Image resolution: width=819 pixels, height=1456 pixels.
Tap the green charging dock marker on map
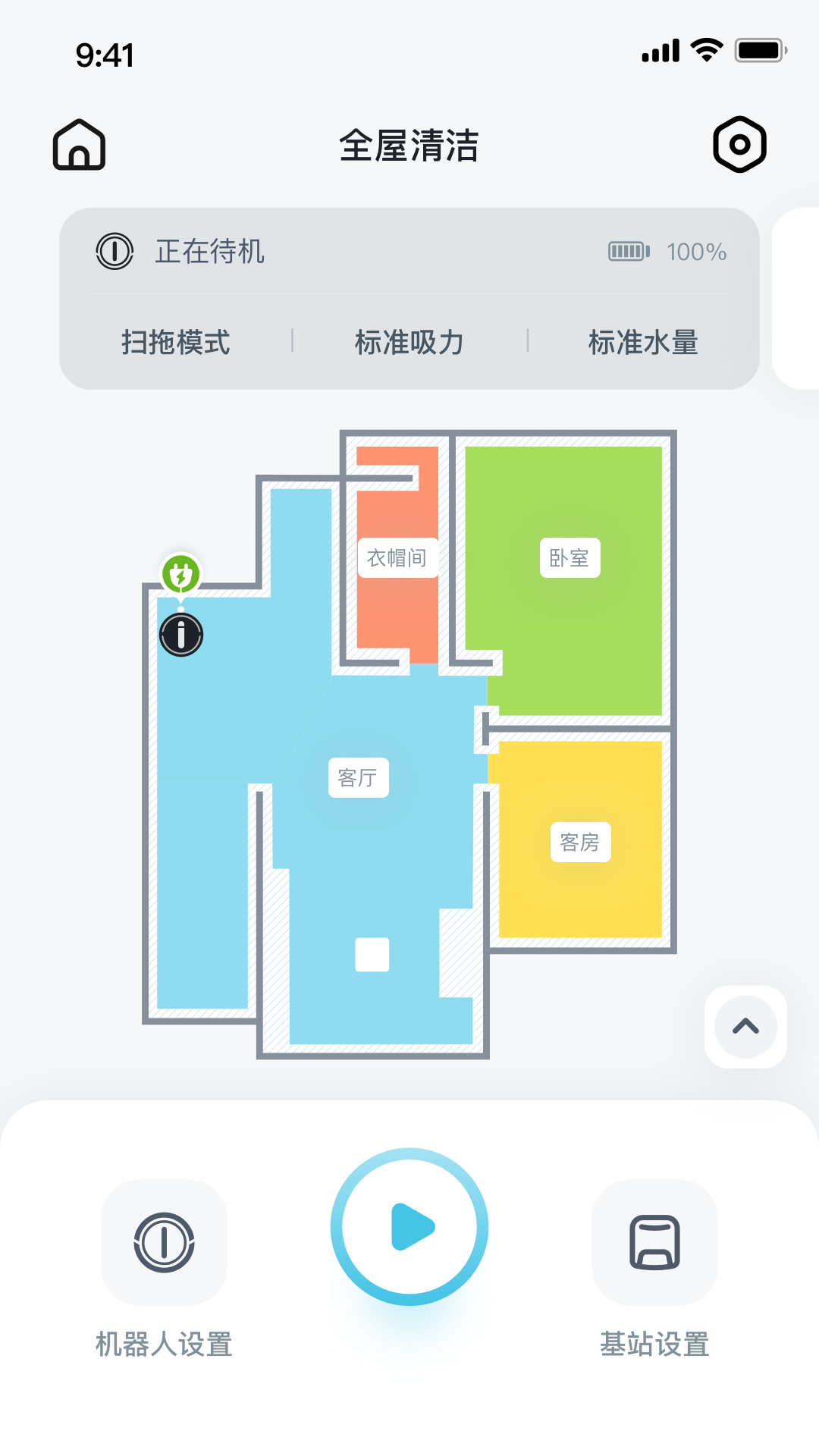click(x=179, y=575)
